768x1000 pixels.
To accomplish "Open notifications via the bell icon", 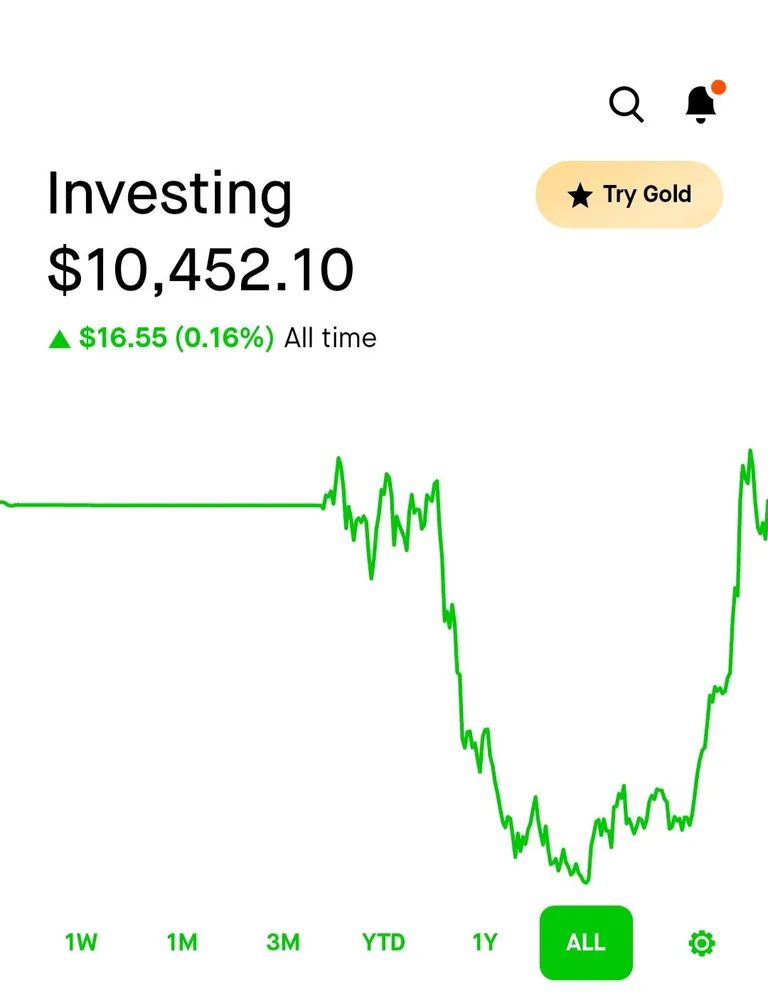I will 700,104.
